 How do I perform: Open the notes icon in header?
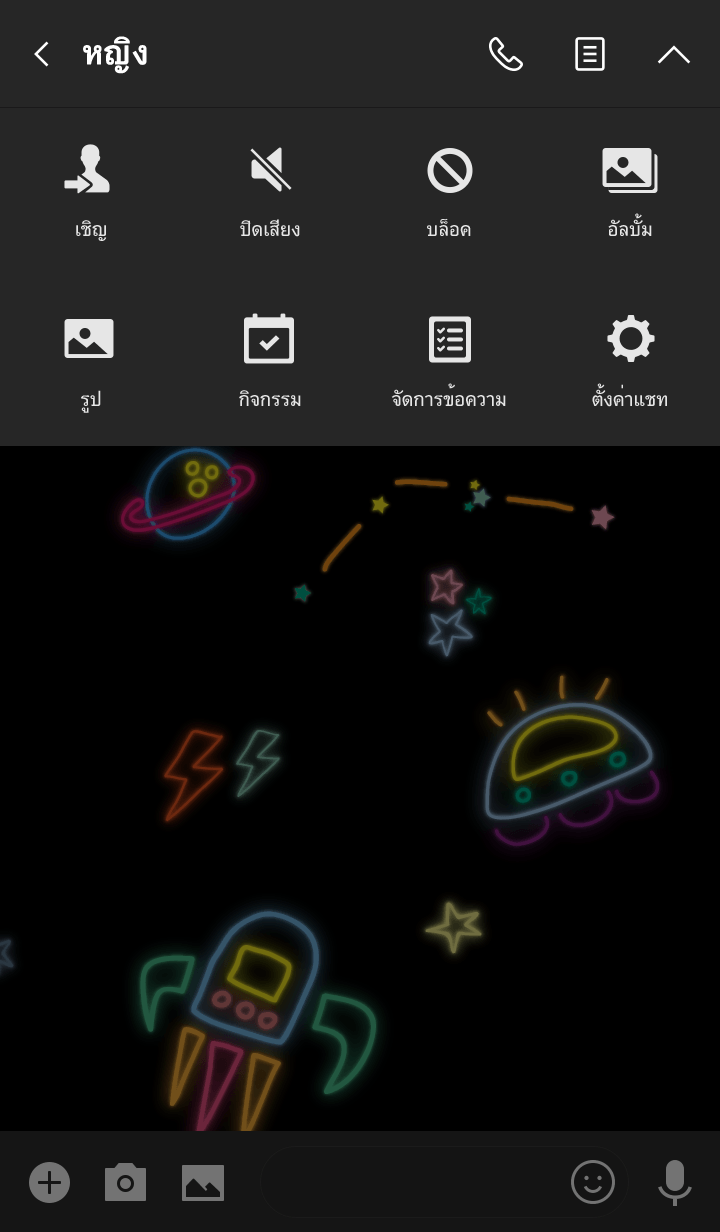[x=589, y=54]
